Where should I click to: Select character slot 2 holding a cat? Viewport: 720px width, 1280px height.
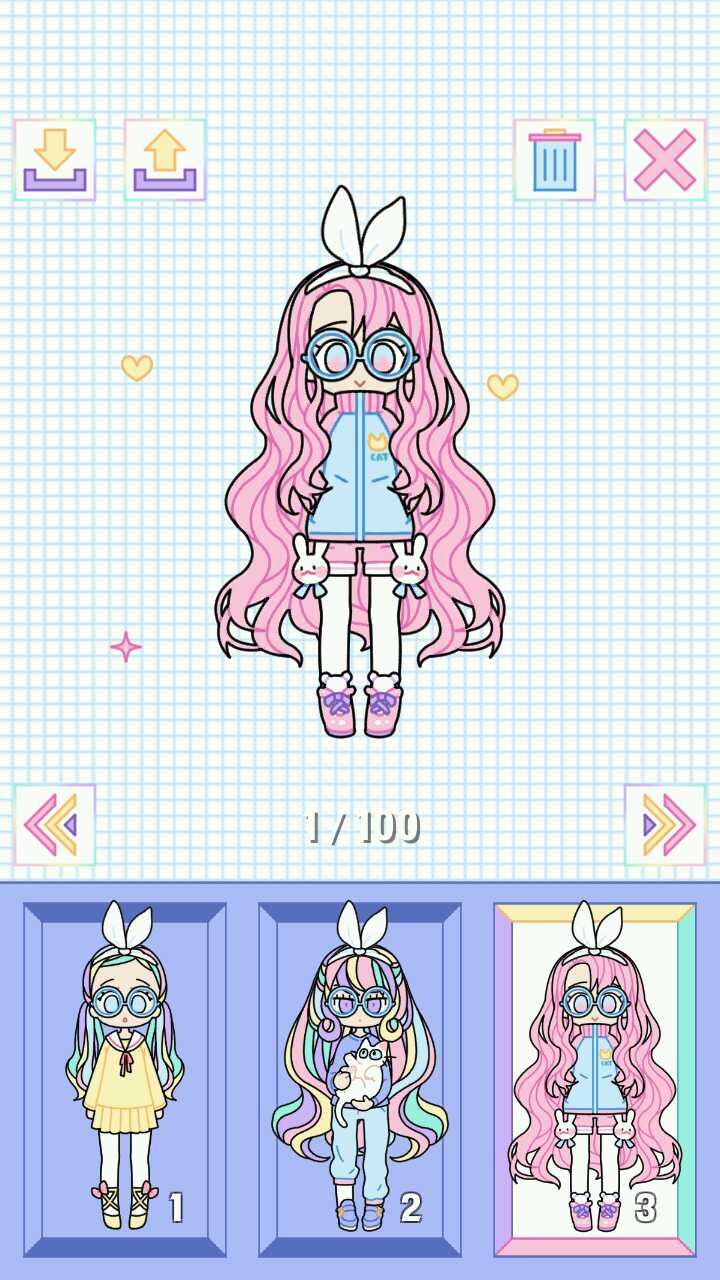[360, 1080]
